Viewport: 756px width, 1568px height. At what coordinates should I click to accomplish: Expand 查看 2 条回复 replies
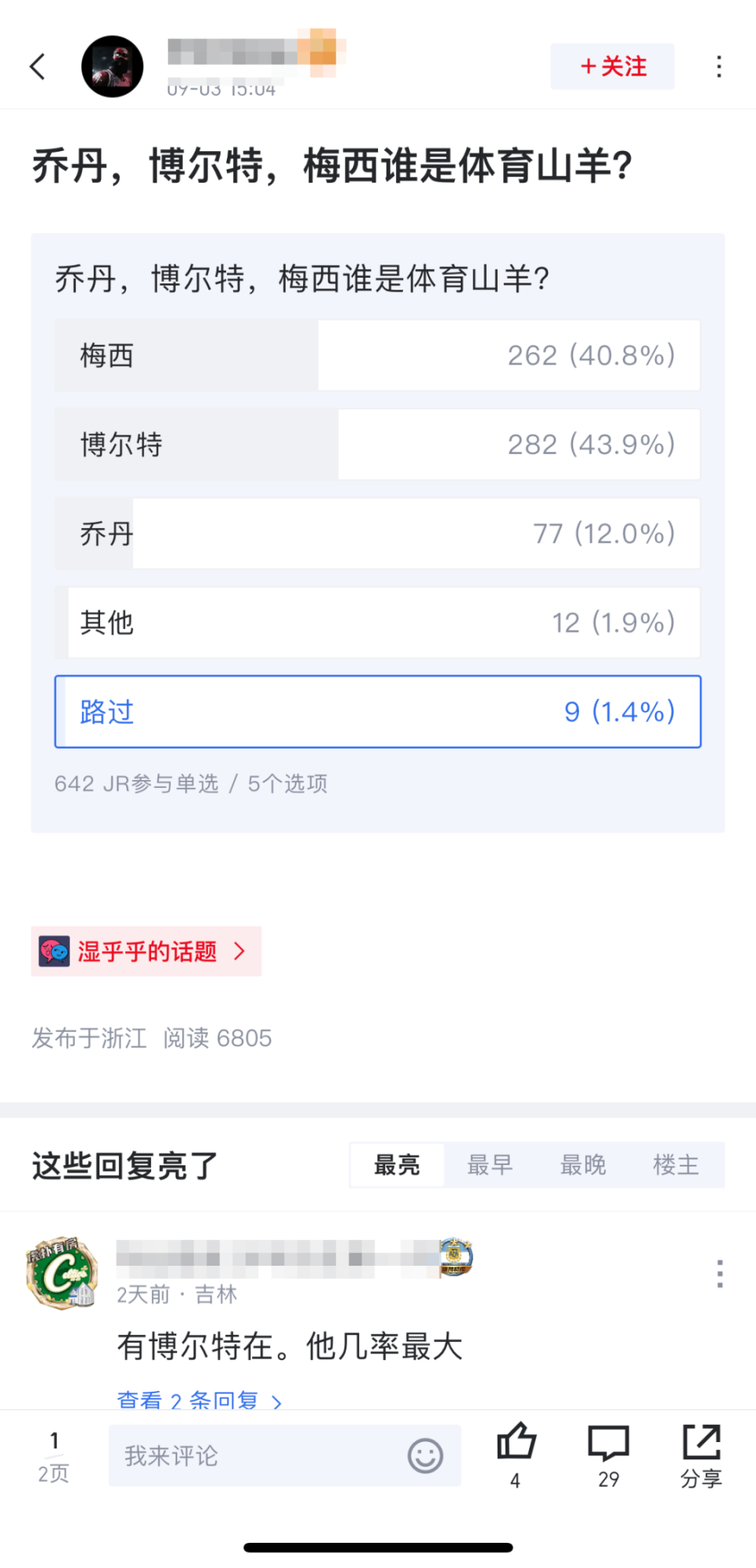[x=199, y=1400]
